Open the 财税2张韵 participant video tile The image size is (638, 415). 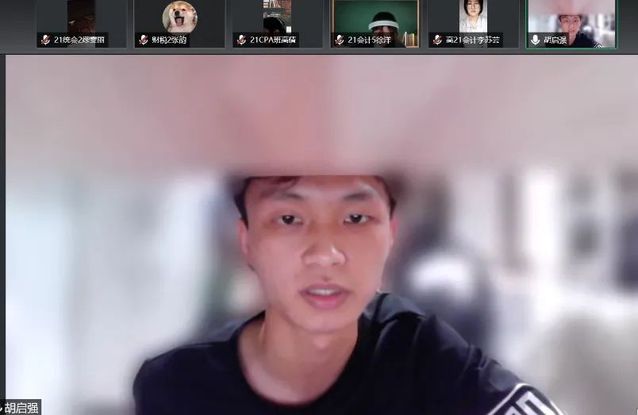point(179,22)
